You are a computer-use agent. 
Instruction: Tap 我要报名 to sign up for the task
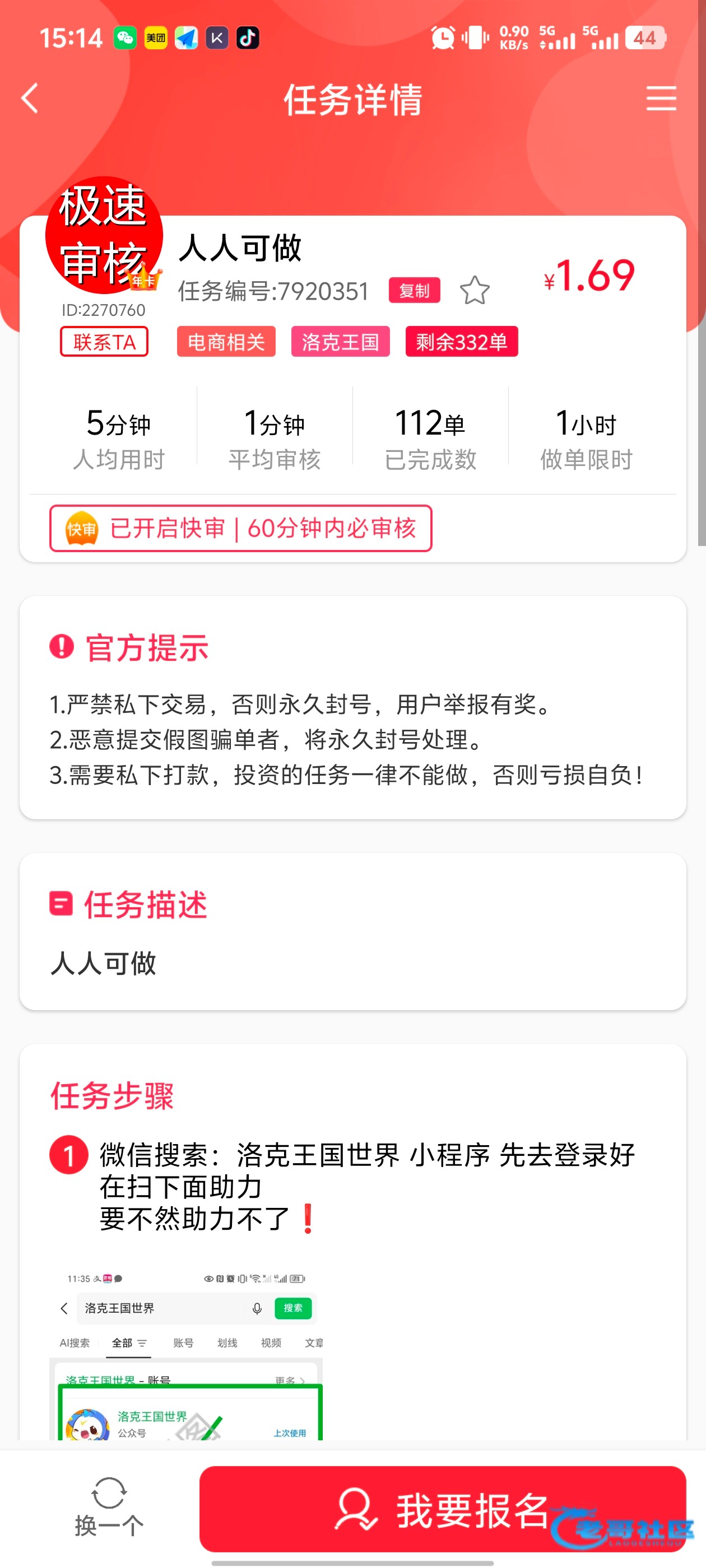coord(442,1509)
